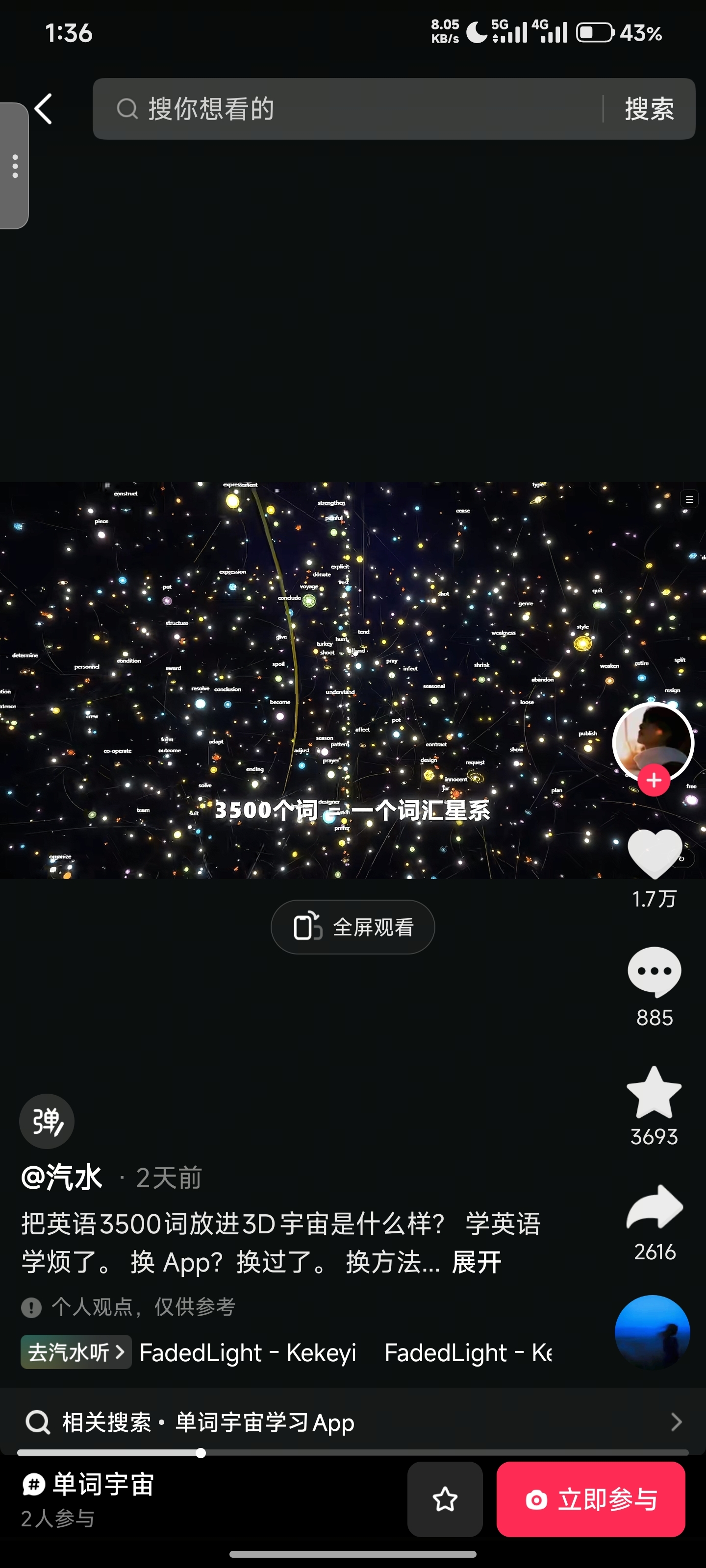
Task: Expand the caption with 展开
Action: [x=477, y=1262]
